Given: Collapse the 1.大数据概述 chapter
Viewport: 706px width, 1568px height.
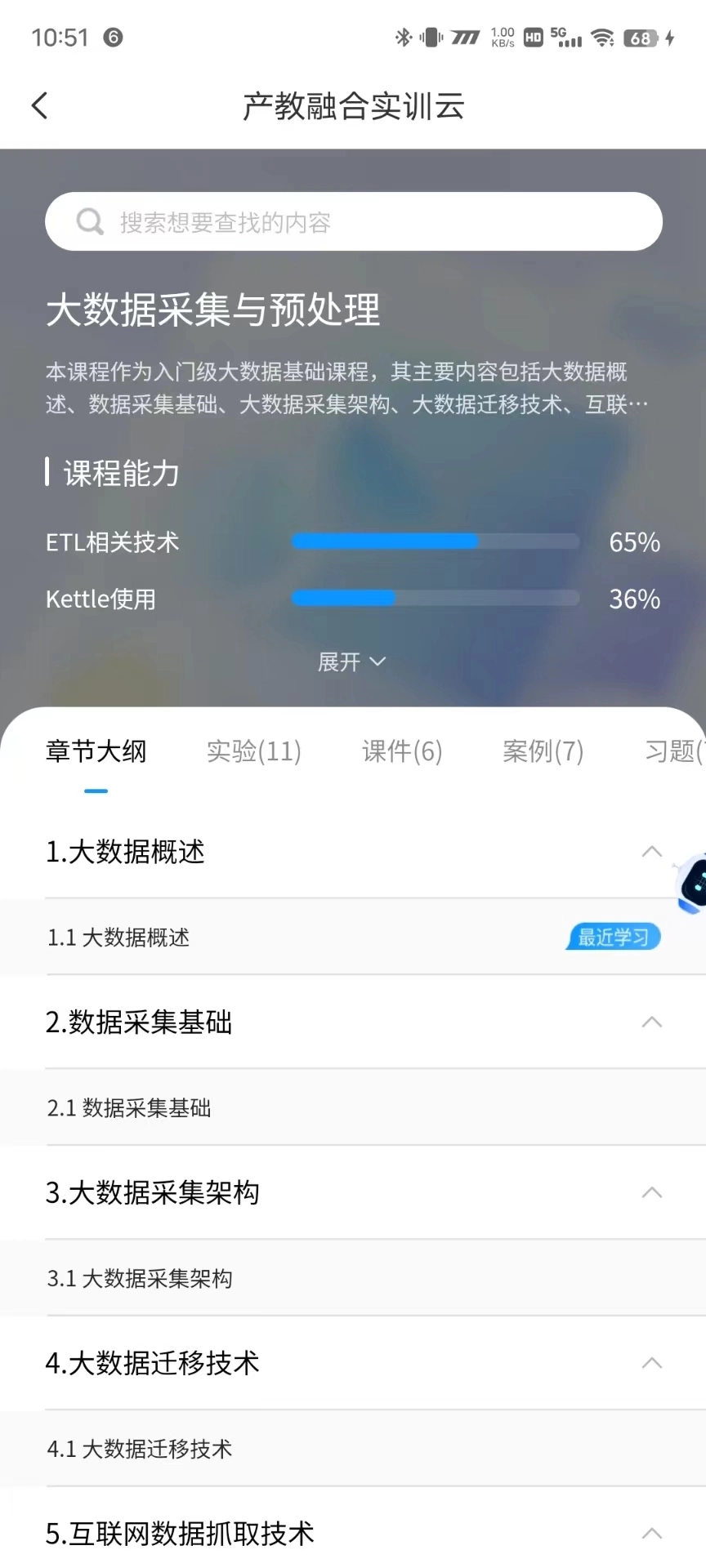Looking at the screenshot, I should 651,852.
